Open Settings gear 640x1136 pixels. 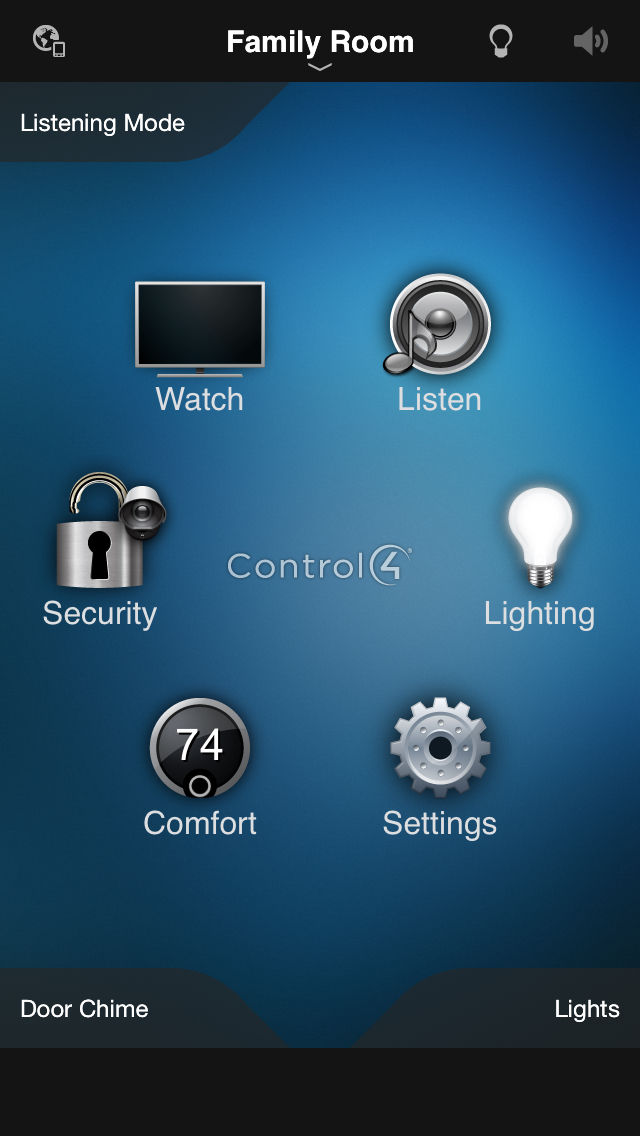pos(440,768)
